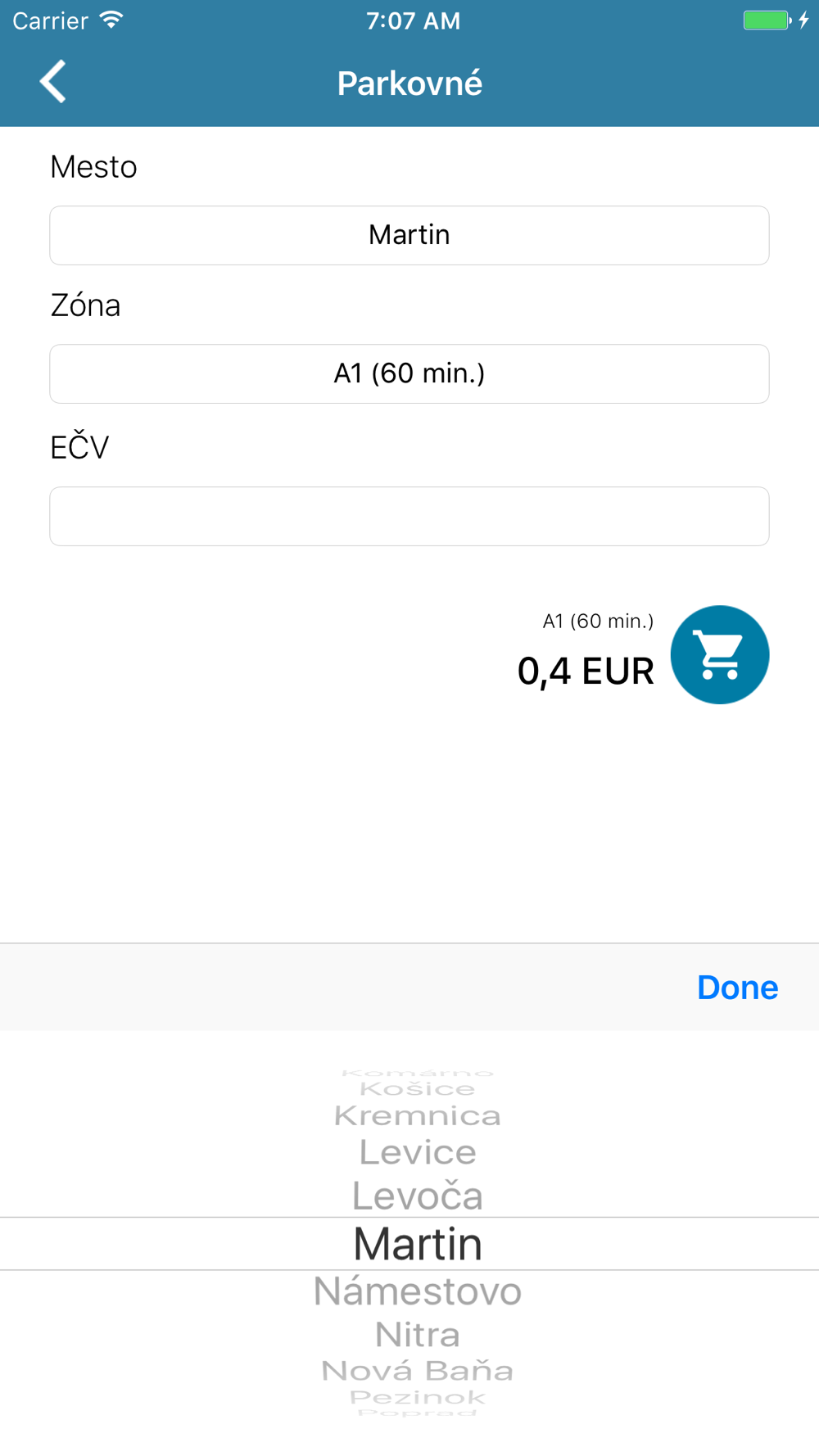
Task: Tap Done to close the city picker
Action: pos(737,988)
